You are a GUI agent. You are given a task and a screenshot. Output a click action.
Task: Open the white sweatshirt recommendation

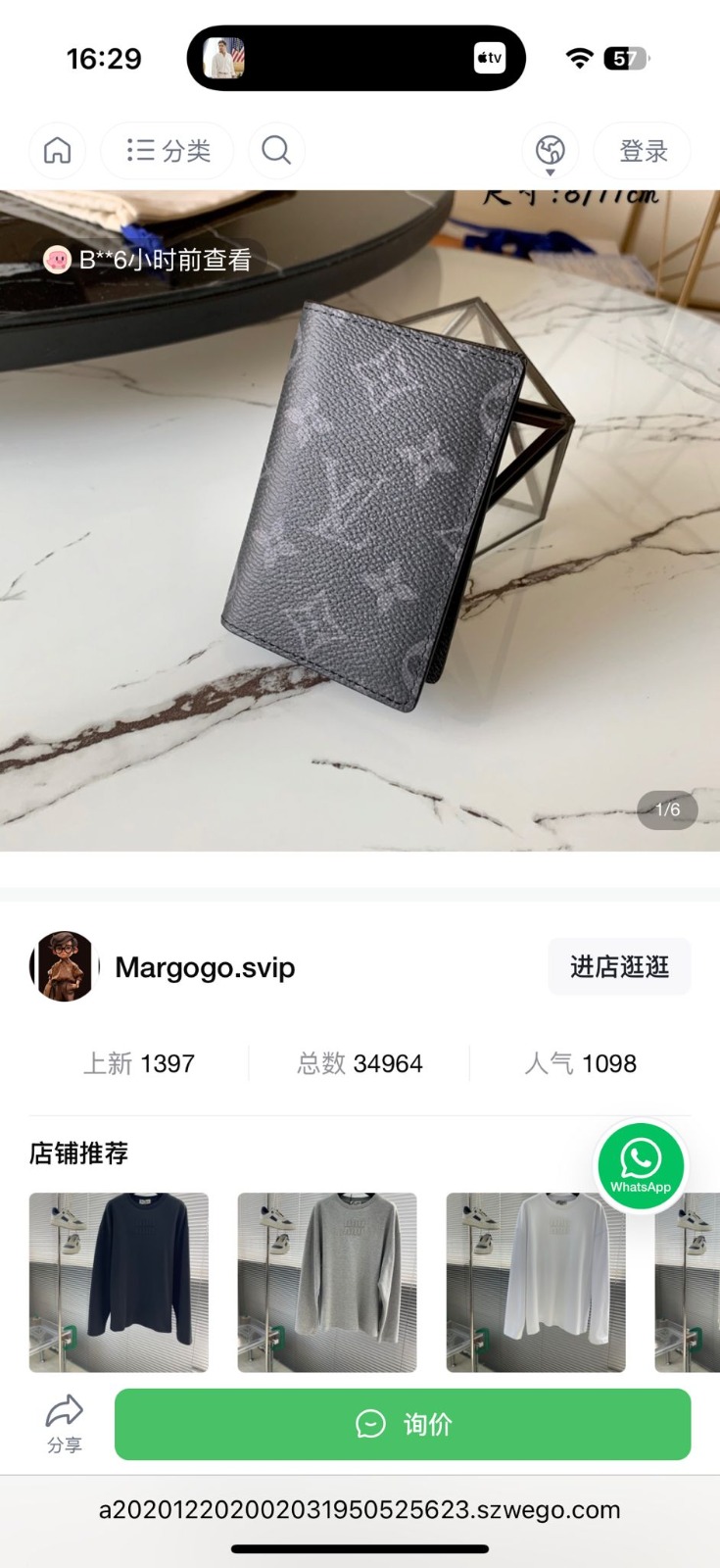[536, 1282]
